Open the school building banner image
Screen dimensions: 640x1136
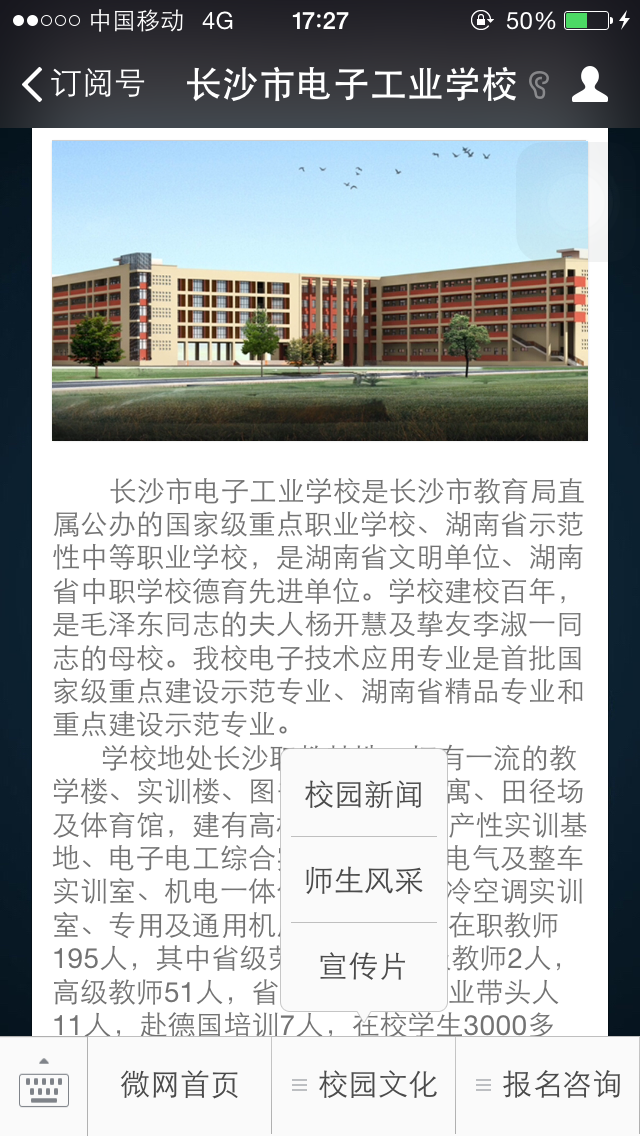[x=320, y=291]
